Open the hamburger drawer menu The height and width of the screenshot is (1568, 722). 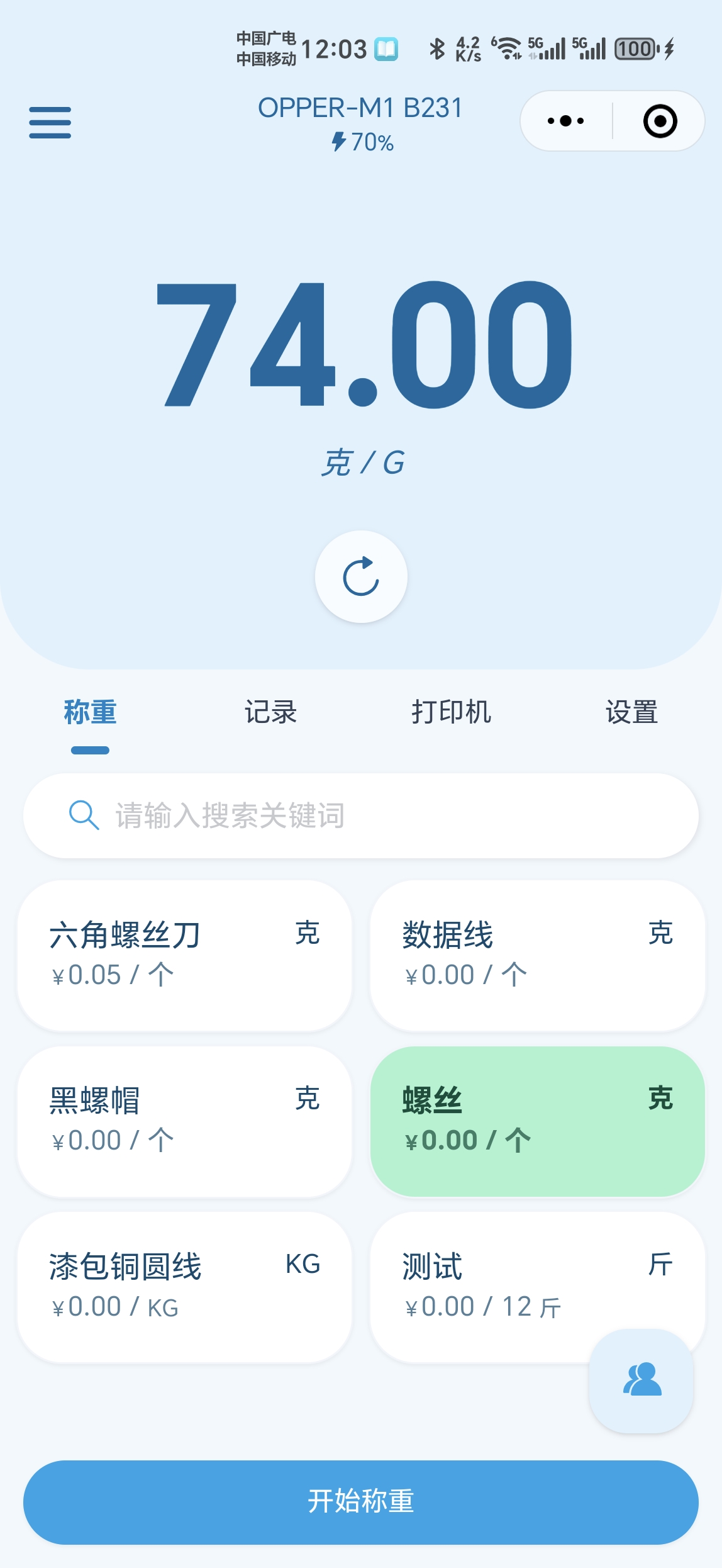(x=50, y=122)
